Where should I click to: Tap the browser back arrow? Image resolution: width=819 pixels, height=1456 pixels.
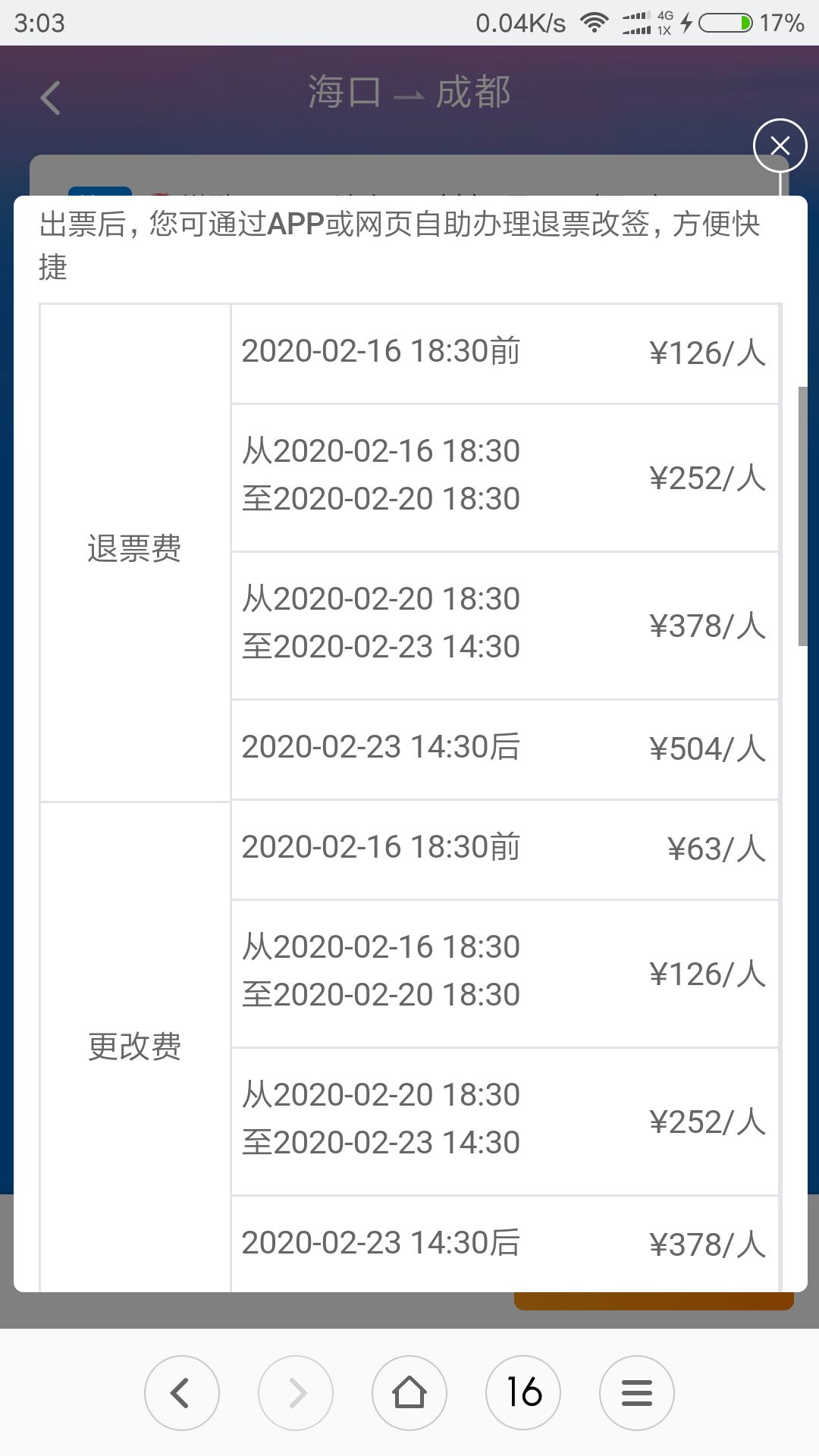[182, 1393]
